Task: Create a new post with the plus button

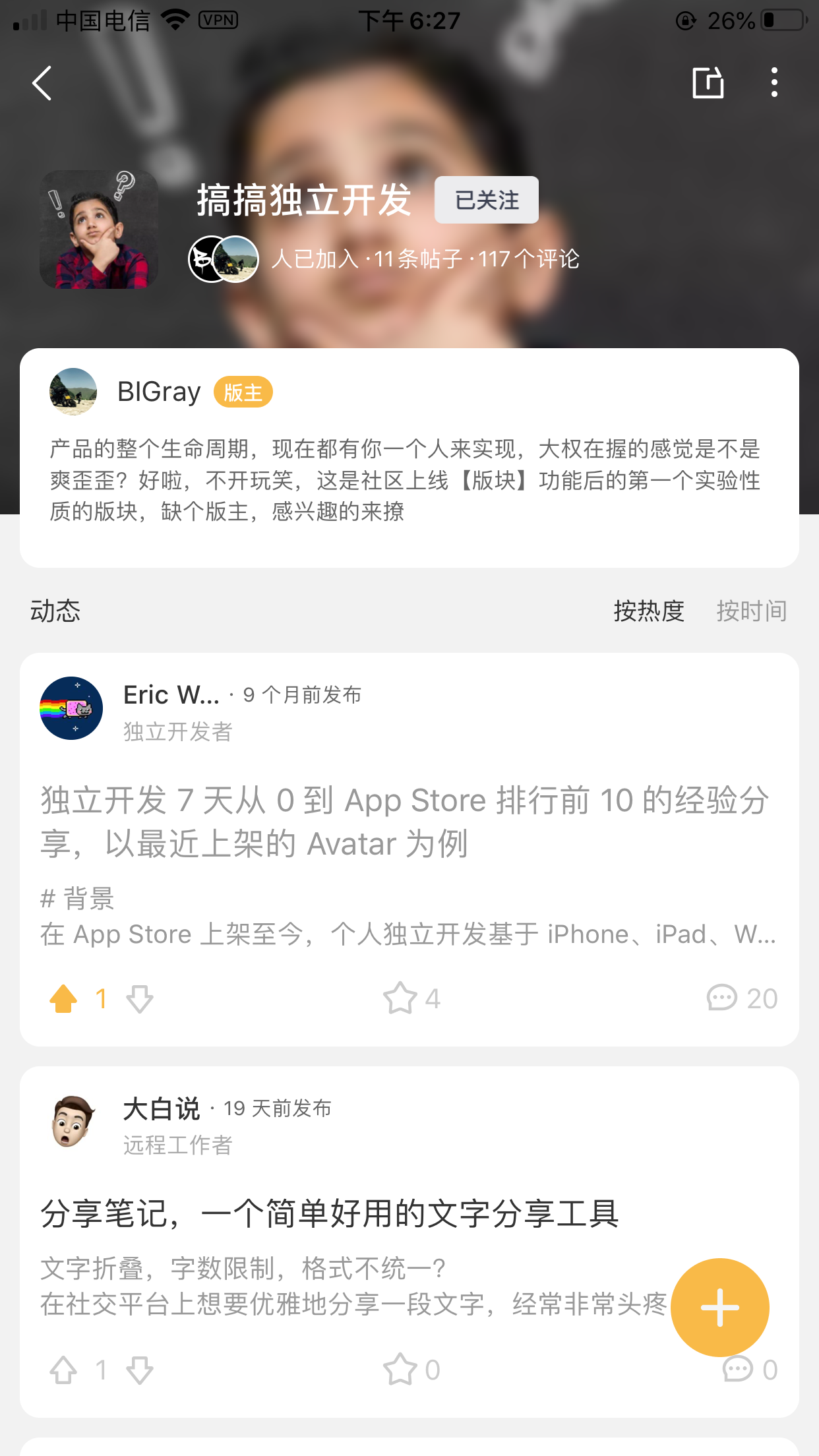Action: point(719,1307)
